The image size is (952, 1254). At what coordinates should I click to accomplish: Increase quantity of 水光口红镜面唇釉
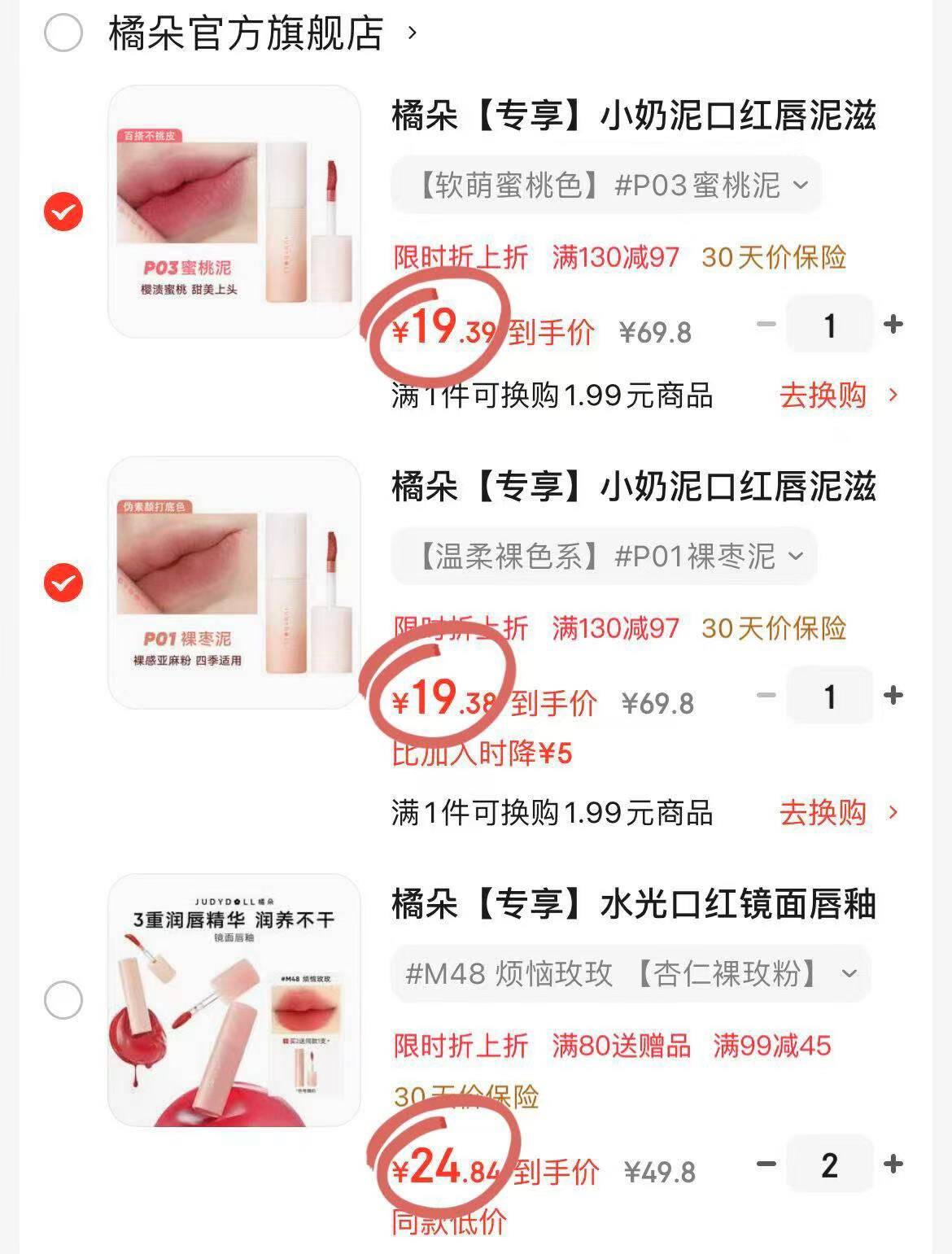click(893, 1164)
